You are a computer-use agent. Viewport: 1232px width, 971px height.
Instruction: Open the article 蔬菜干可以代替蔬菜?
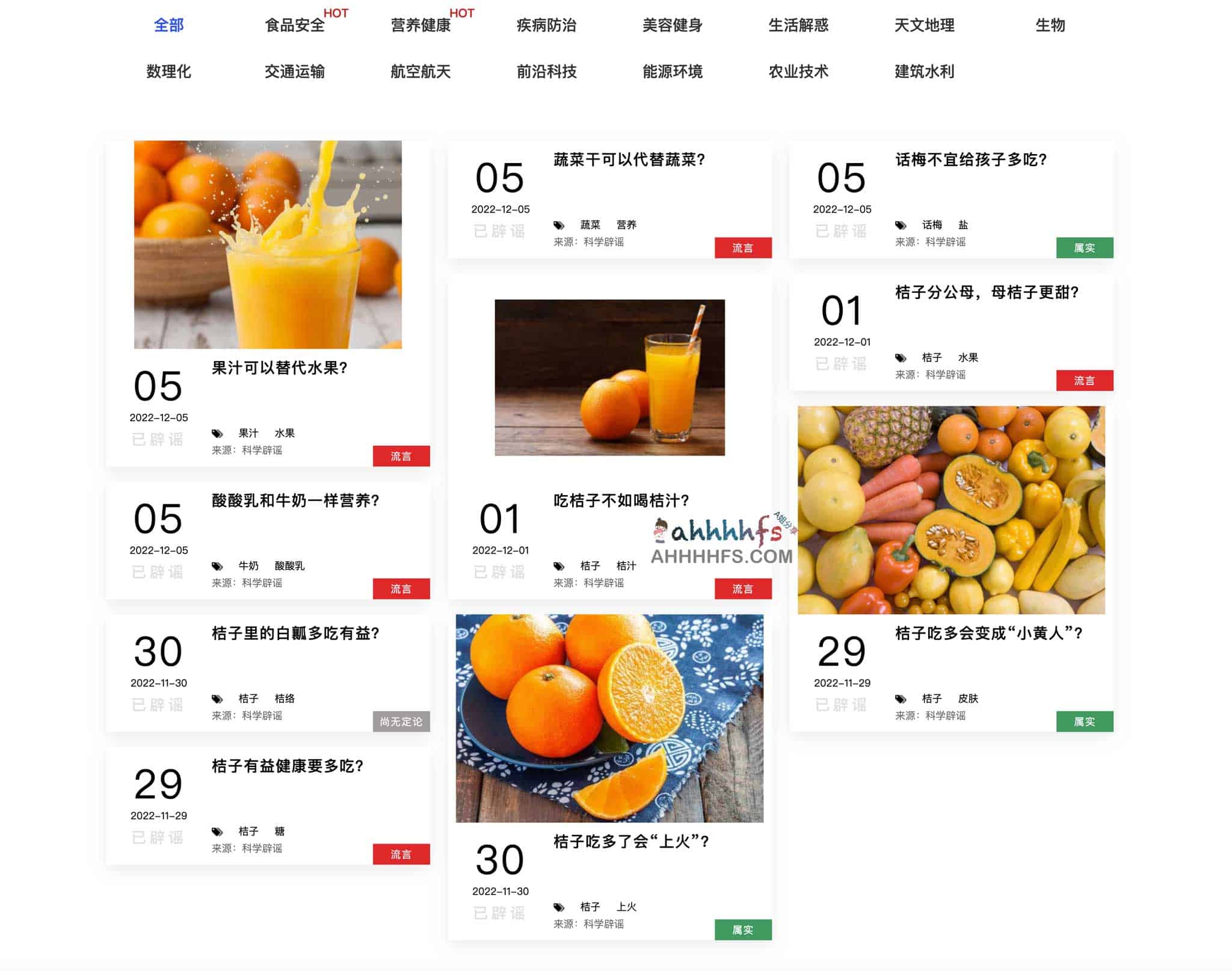click(x=629, y=159)
